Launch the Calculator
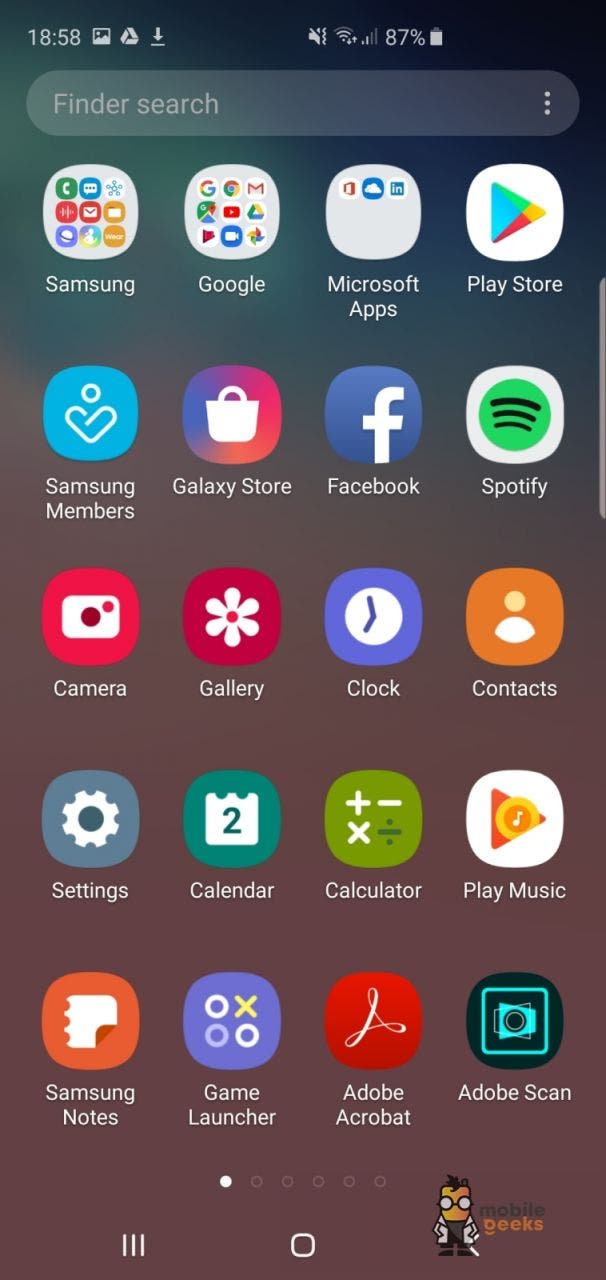Screen dimensions: 606x1280 373,819
